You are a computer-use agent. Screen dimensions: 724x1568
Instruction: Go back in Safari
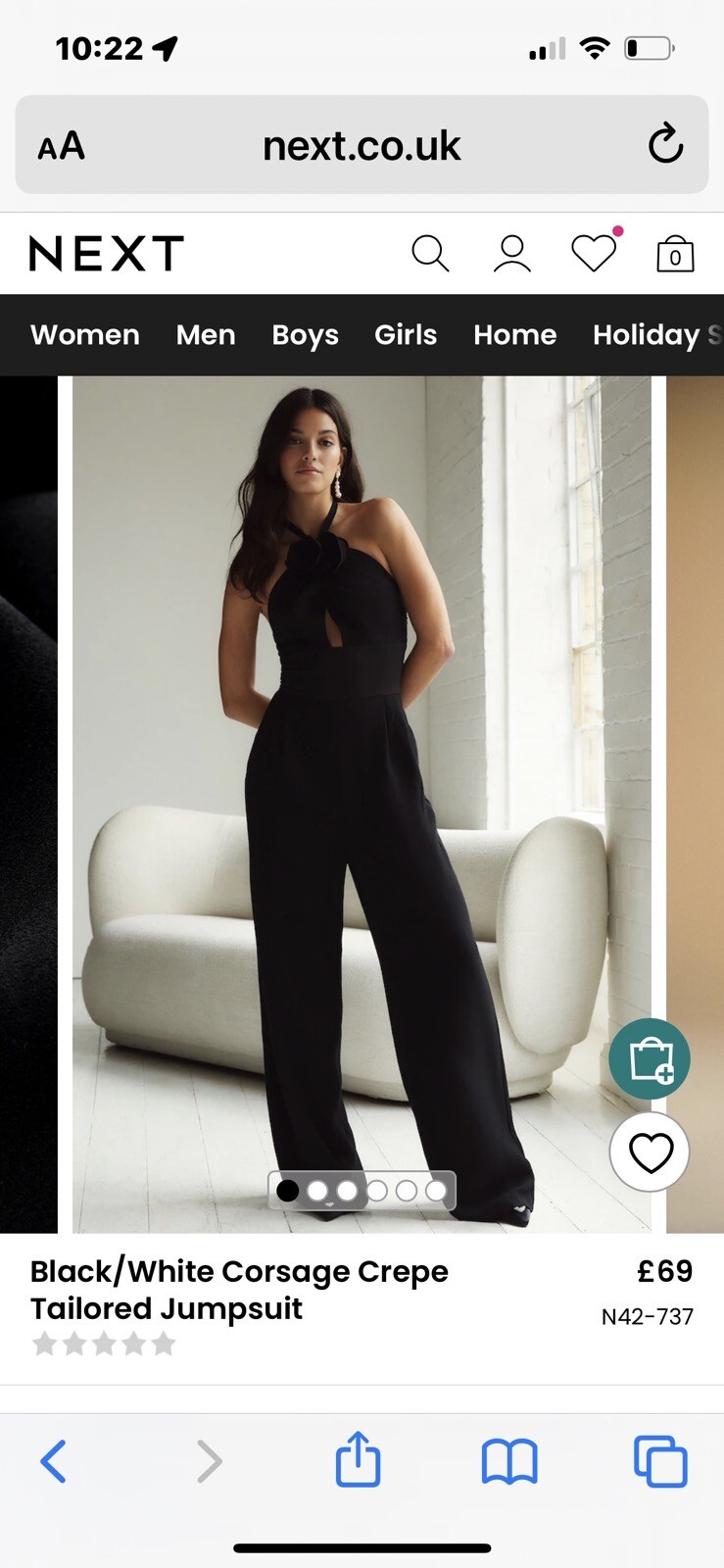click(x=54, y=1461)
